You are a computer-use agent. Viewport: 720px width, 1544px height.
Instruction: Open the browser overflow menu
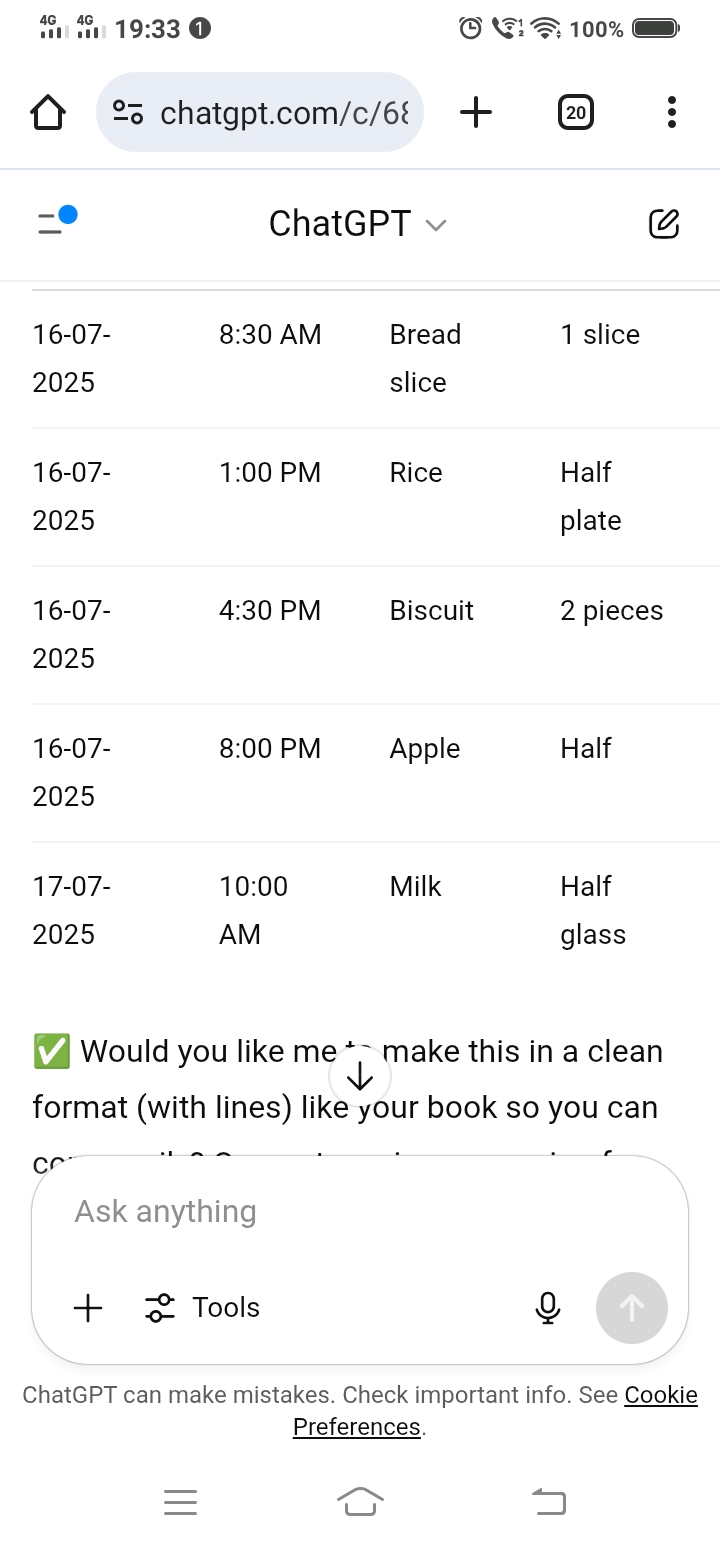(x=671, y=112)
